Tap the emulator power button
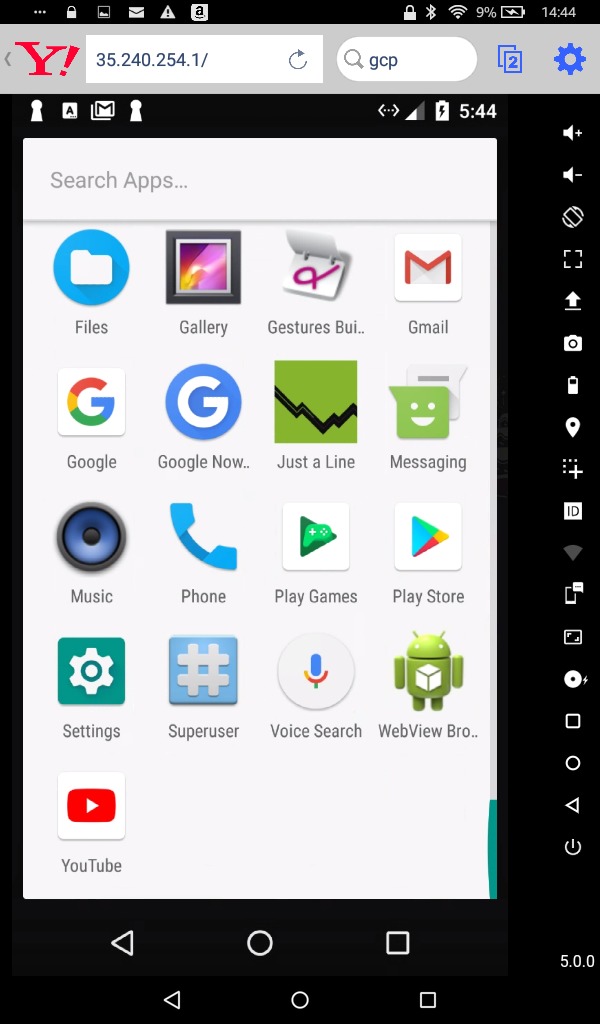The width and height of the screenshot is (600, 1024). point(573,848)
